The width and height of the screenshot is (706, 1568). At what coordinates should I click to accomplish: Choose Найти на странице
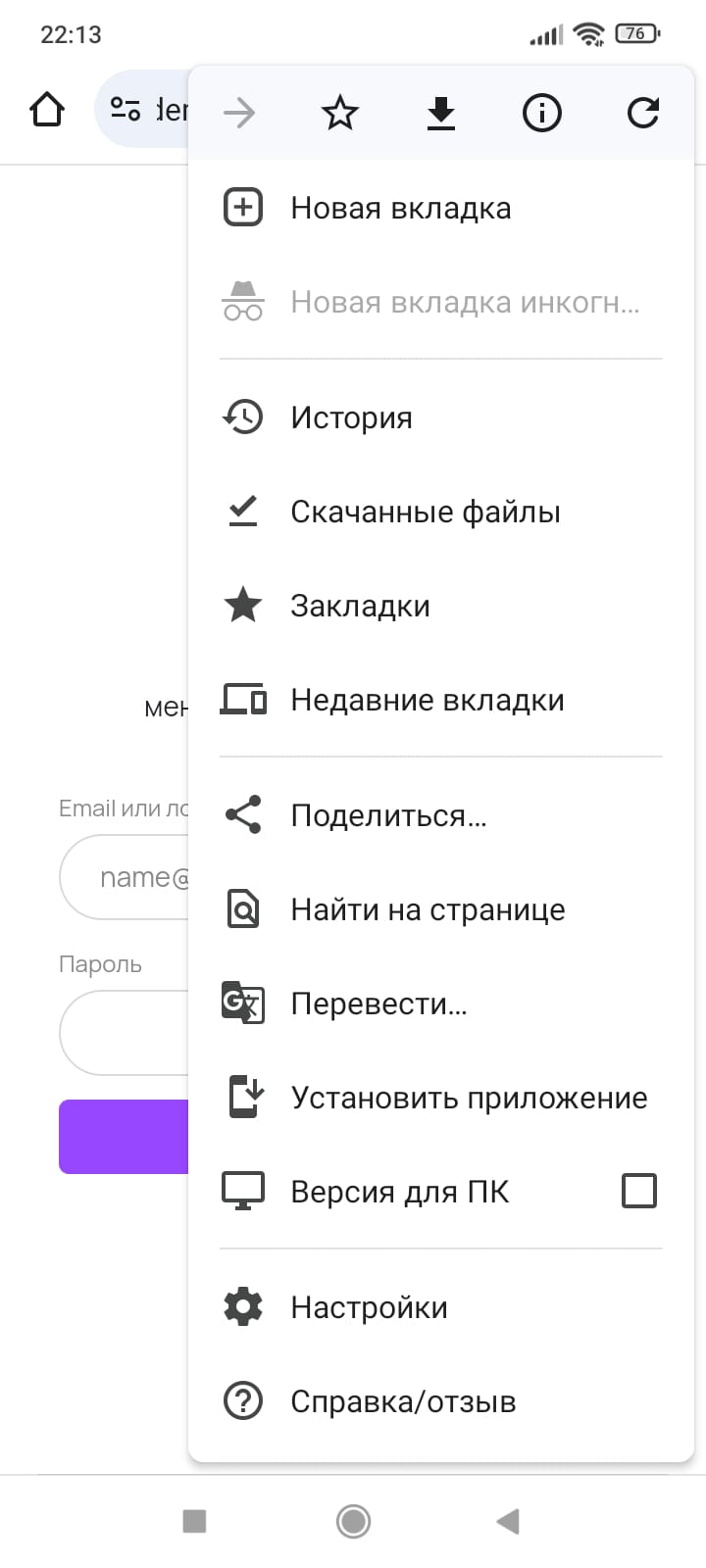[x=428, y=909]
